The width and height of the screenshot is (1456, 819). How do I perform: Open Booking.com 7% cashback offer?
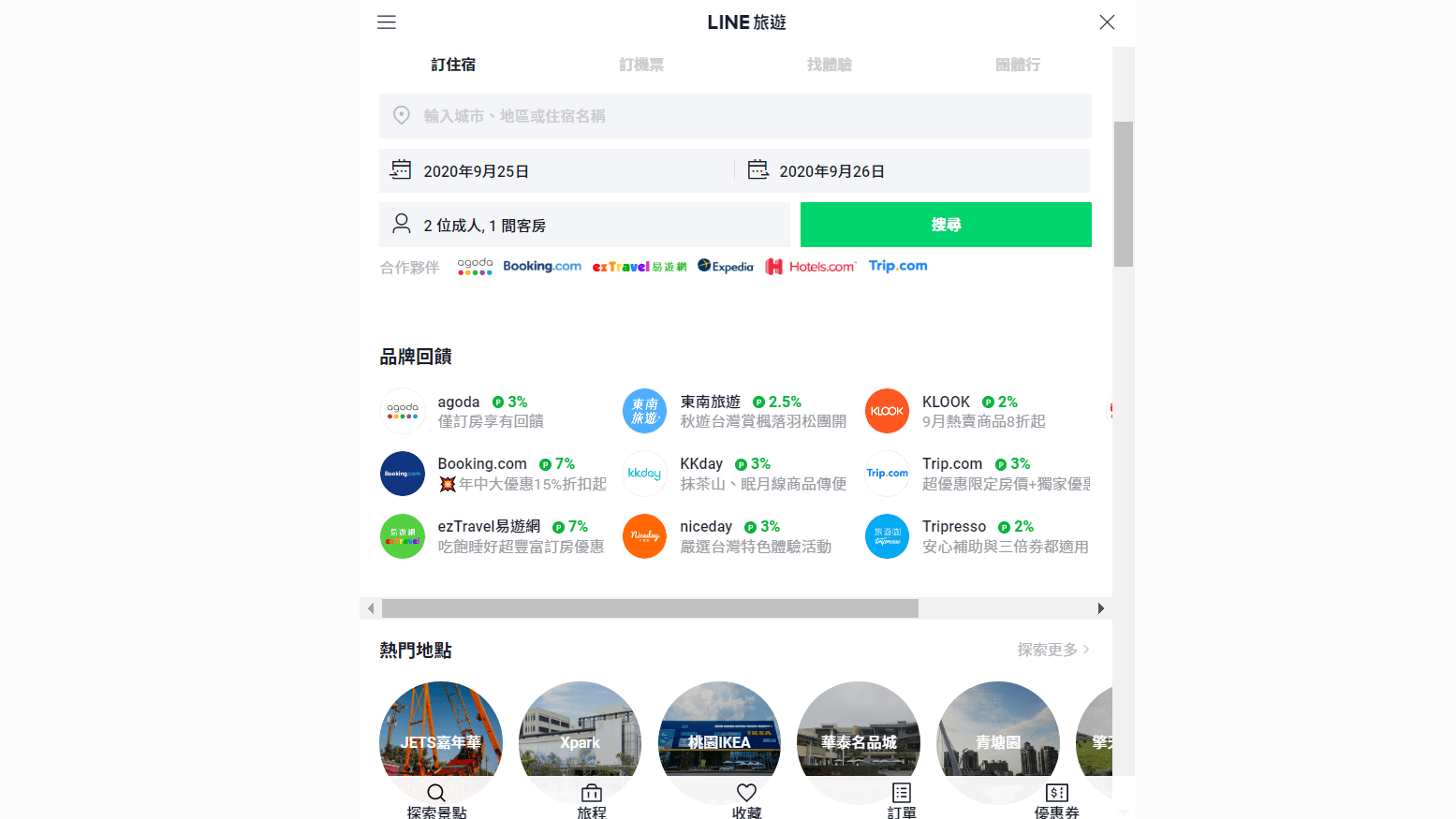(x=493, y=474)
